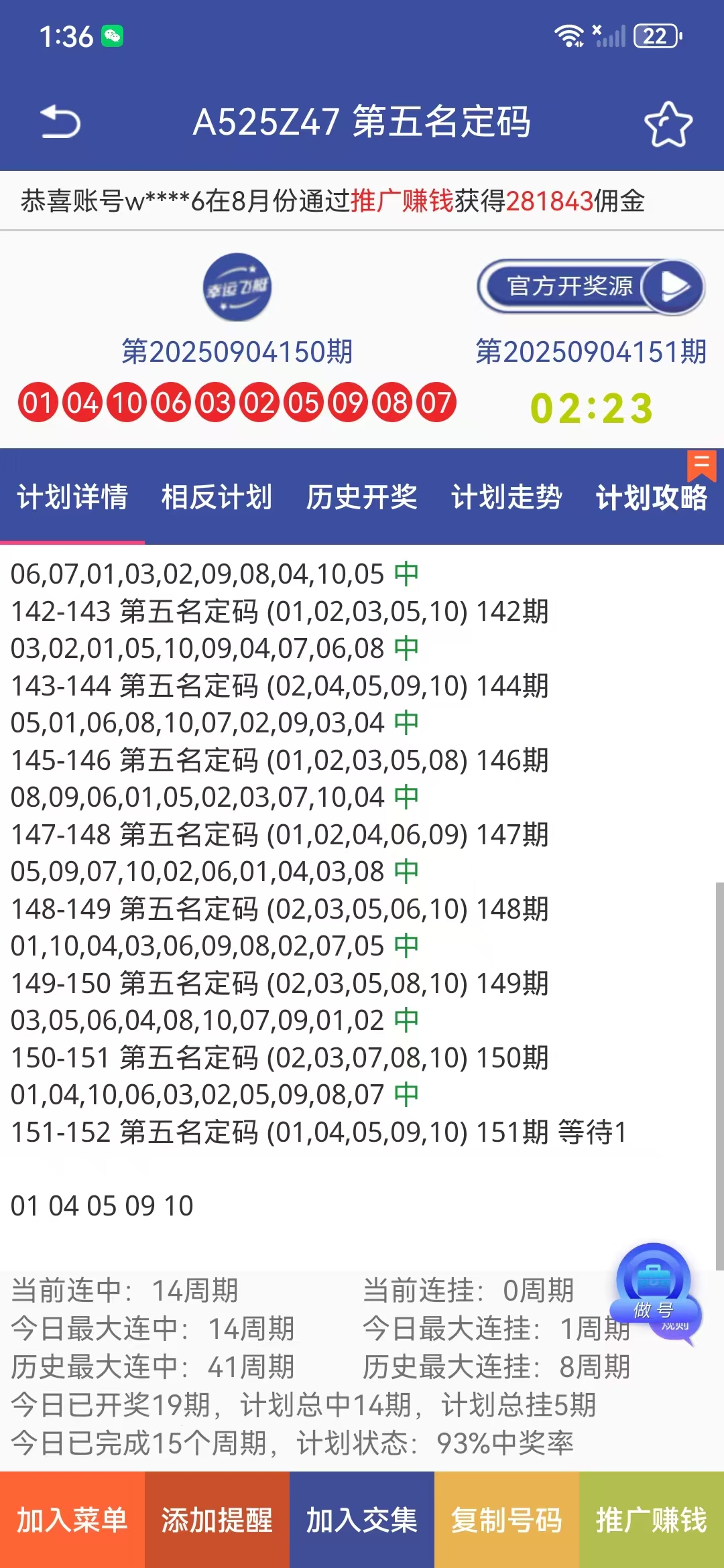Copy the numbers with 复制号码

coord(506,1520)
